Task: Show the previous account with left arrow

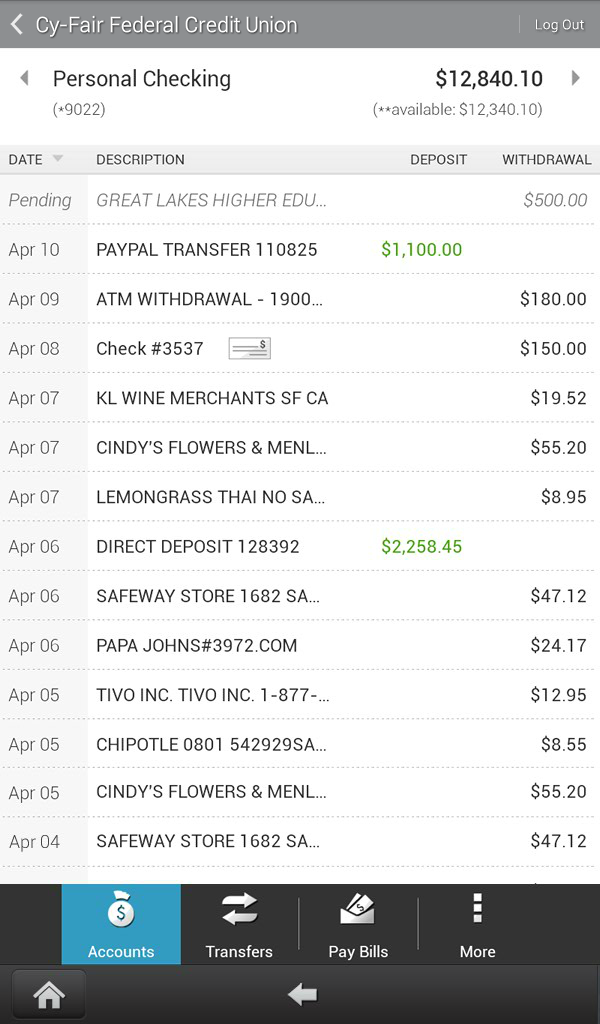Action: pyautogui.click(x=25, y=78)
